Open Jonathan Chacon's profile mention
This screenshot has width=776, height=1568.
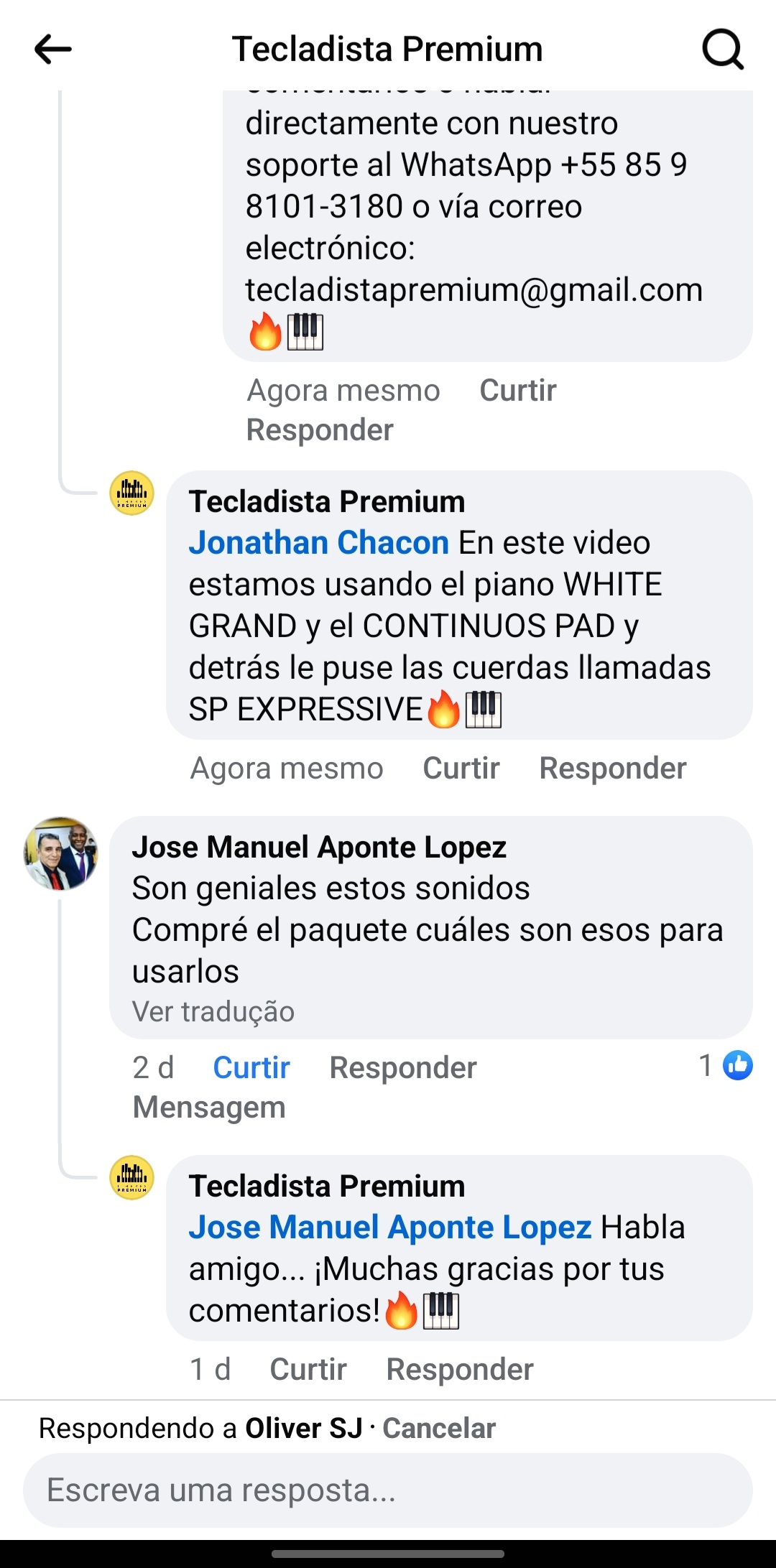coord(318,543)
